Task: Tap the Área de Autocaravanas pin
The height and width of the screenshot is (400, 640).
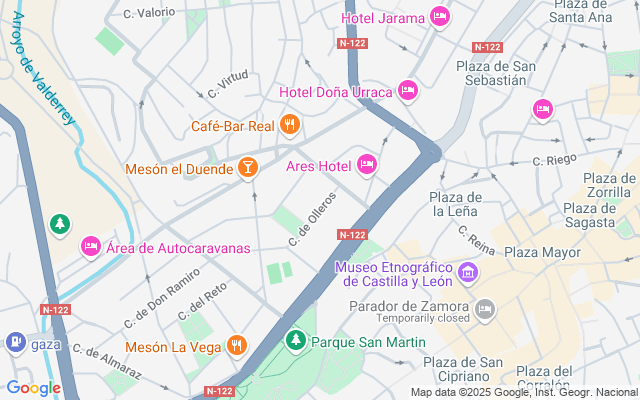Action: click(91, 246)
